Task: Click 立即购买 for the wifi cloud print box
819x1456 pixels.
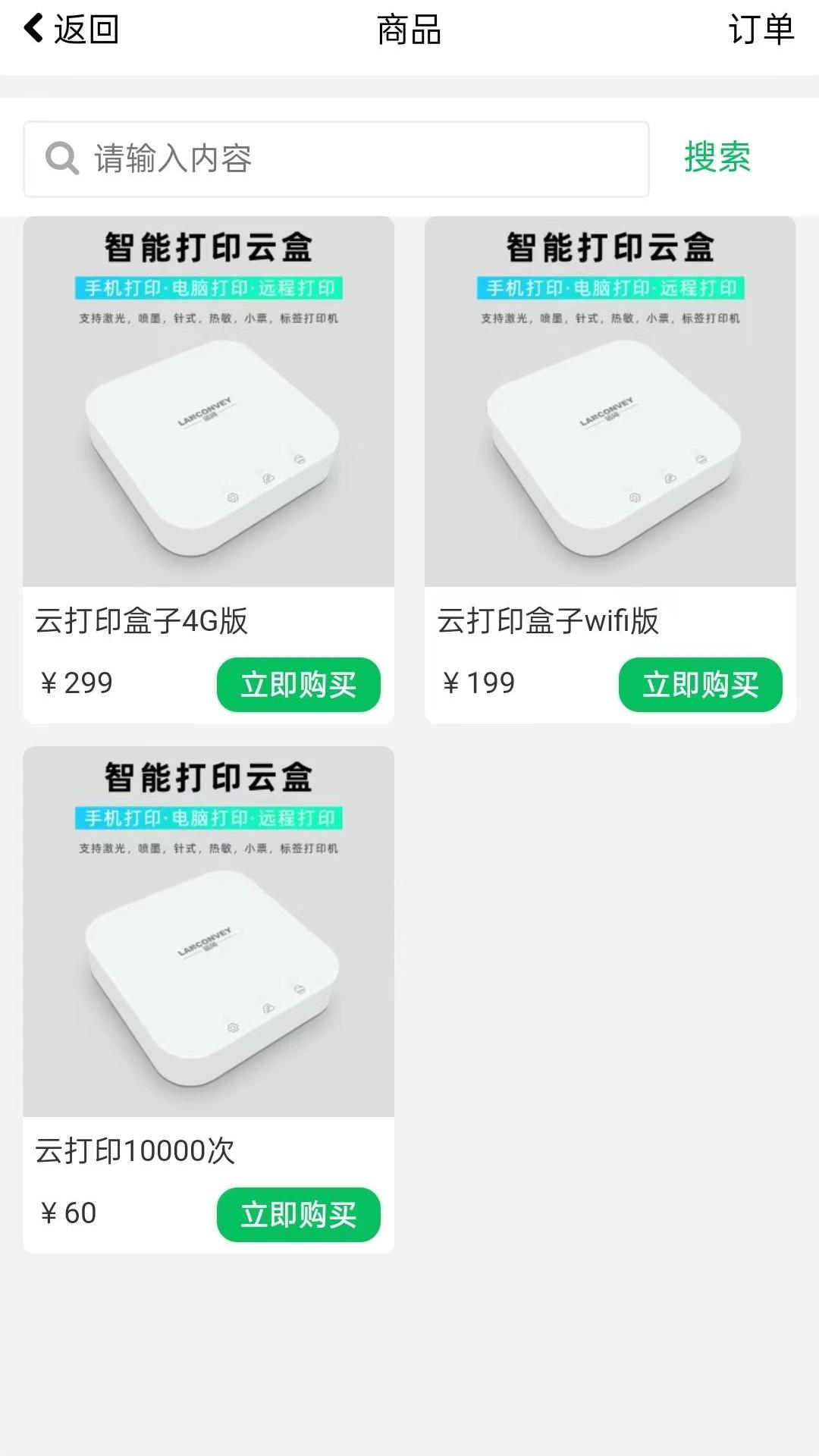Action: (x=701, y=684)
